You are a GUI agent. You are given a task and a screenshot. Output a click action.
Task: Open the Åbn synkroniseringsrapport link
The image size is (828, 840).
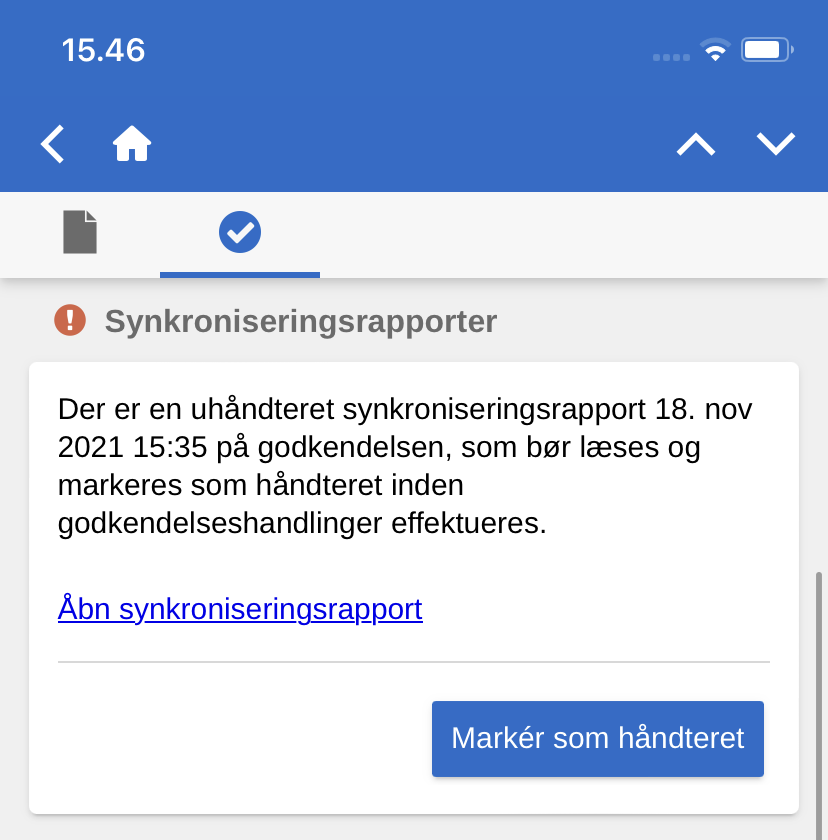(x=240, y=609)
